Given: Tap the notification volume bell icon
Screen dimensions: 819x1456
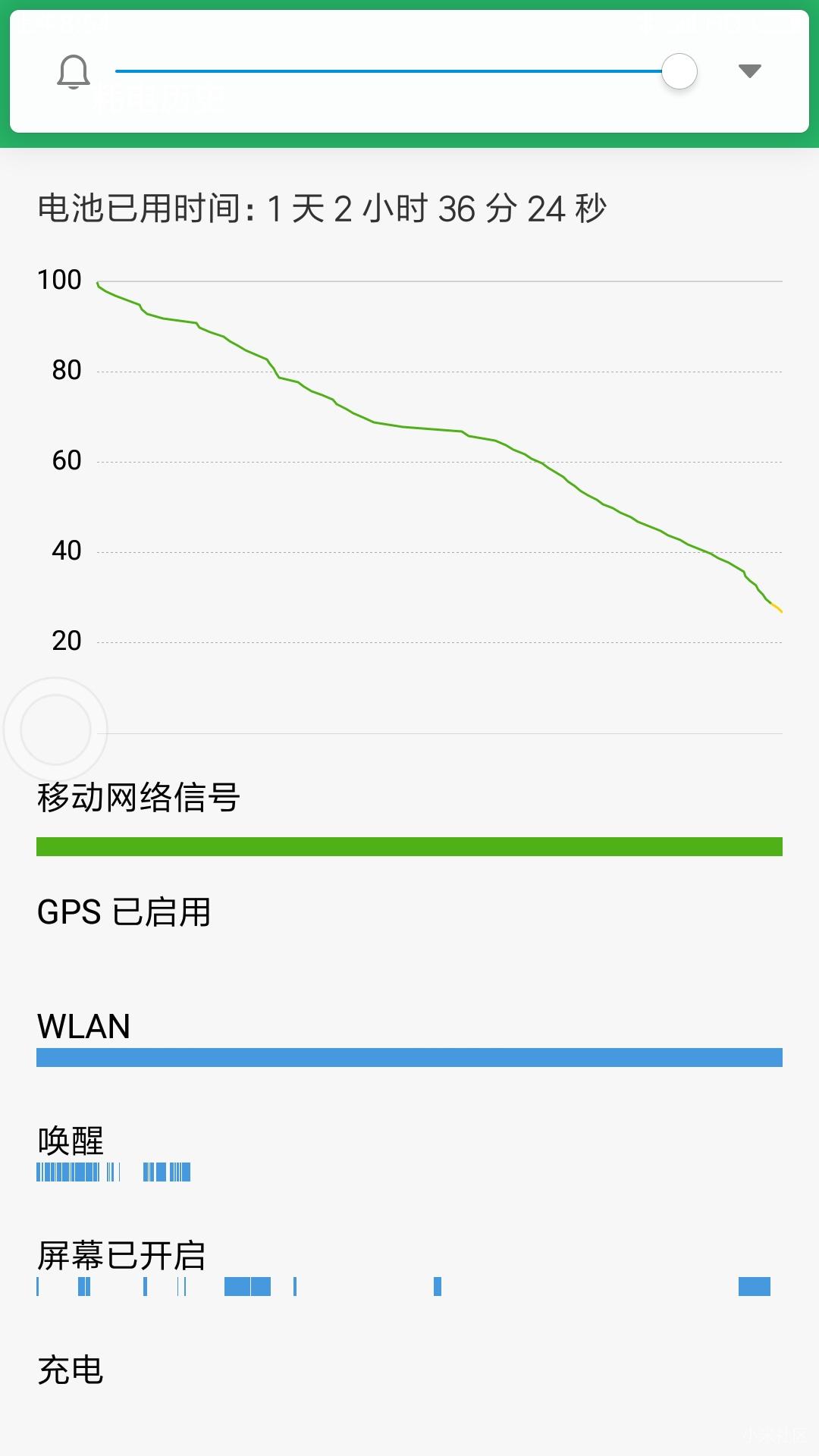Looking at the screenshot, I should click(x=74, y=72).
